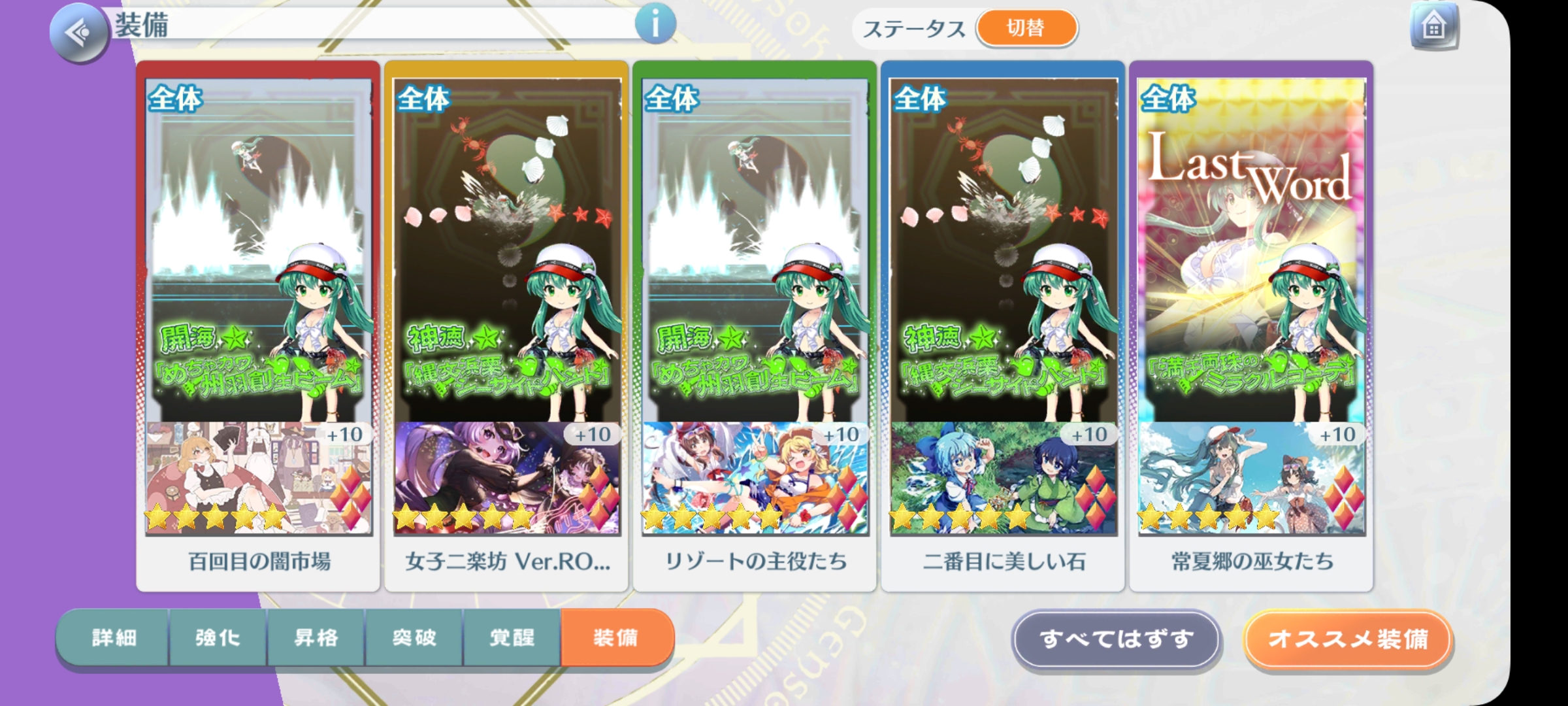Apply recommended gear with オススメ装備

1348,639
